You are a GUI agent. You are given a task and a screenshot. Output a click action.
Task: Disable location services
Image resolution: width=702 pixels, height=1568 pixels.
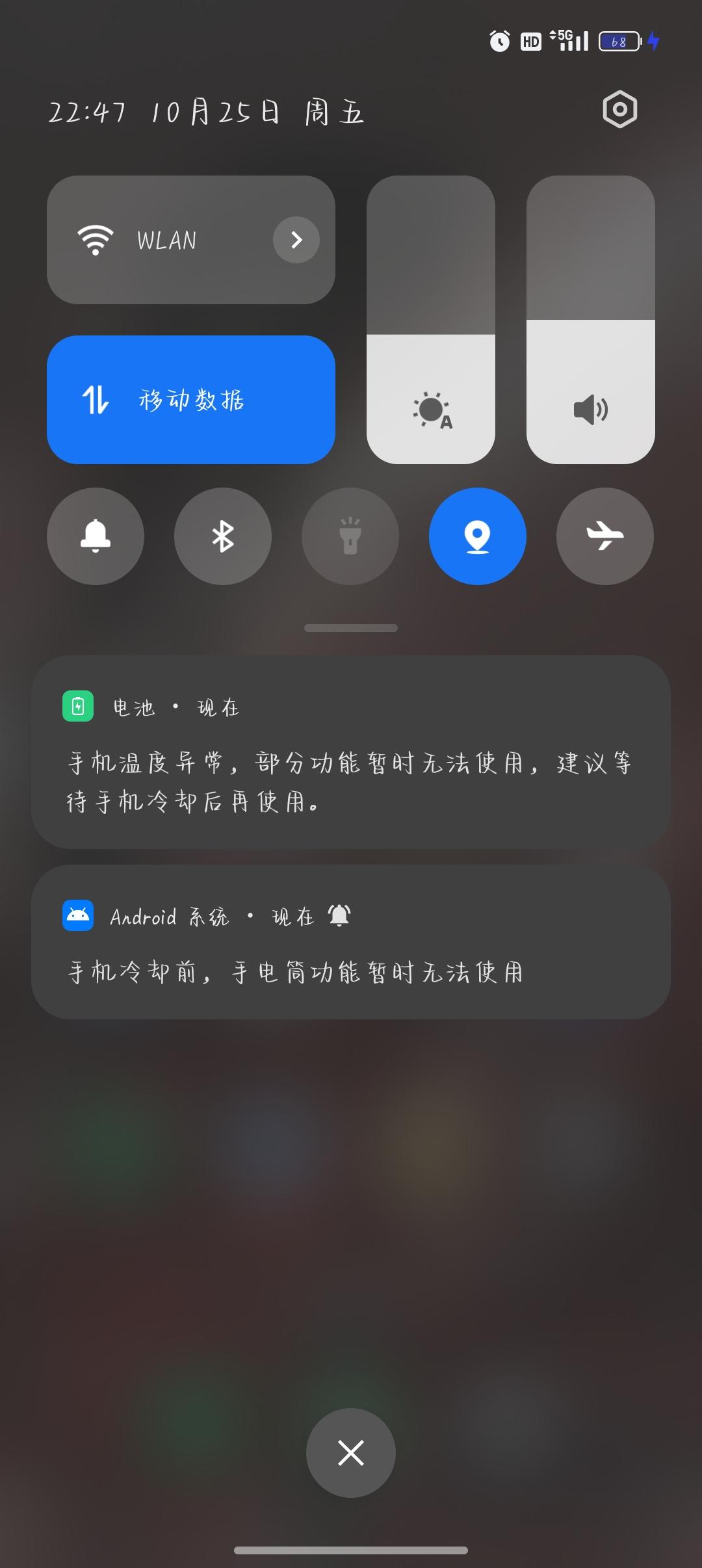(477, 536)
